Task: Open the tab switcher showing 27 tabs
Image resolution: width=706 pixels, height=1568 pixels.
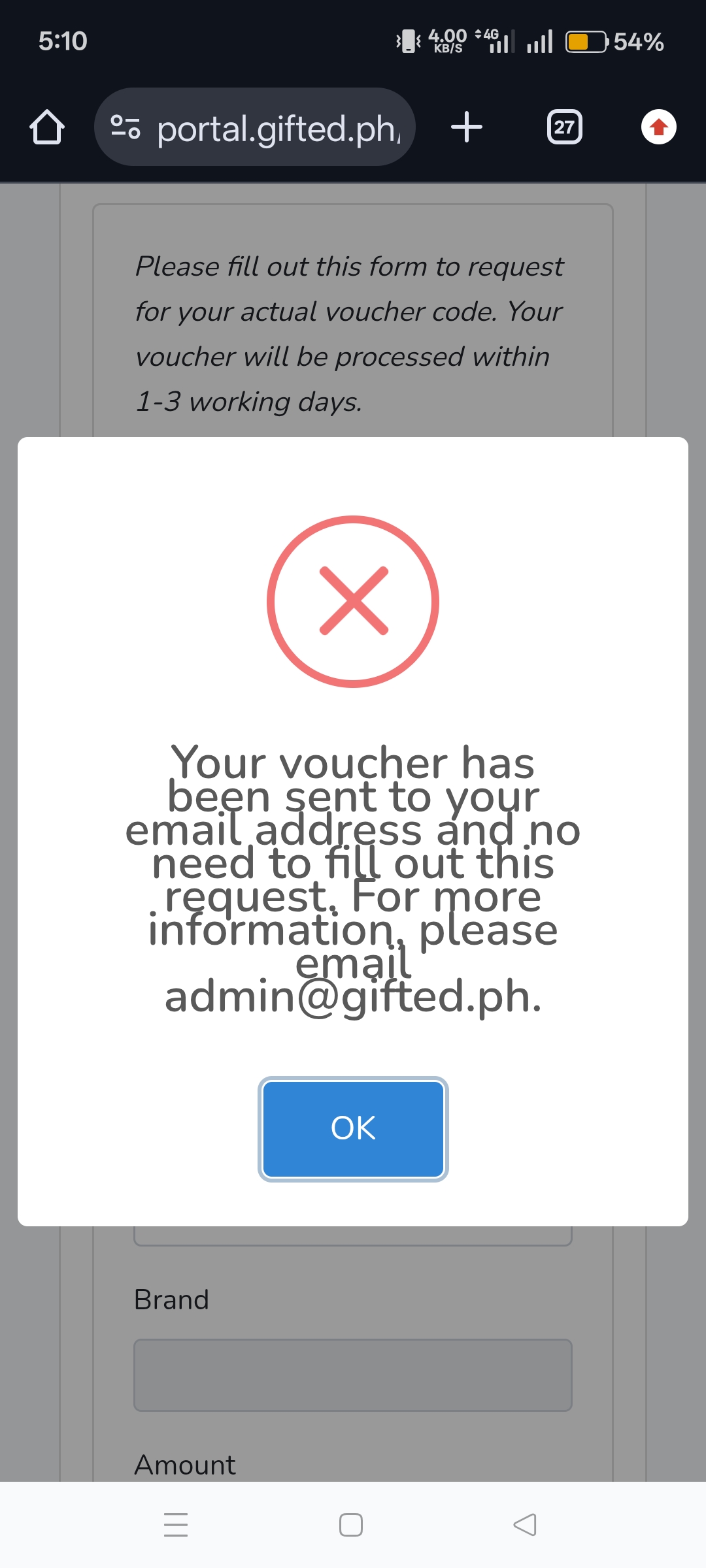Action: pyautogui.click(x=564, y=127)
